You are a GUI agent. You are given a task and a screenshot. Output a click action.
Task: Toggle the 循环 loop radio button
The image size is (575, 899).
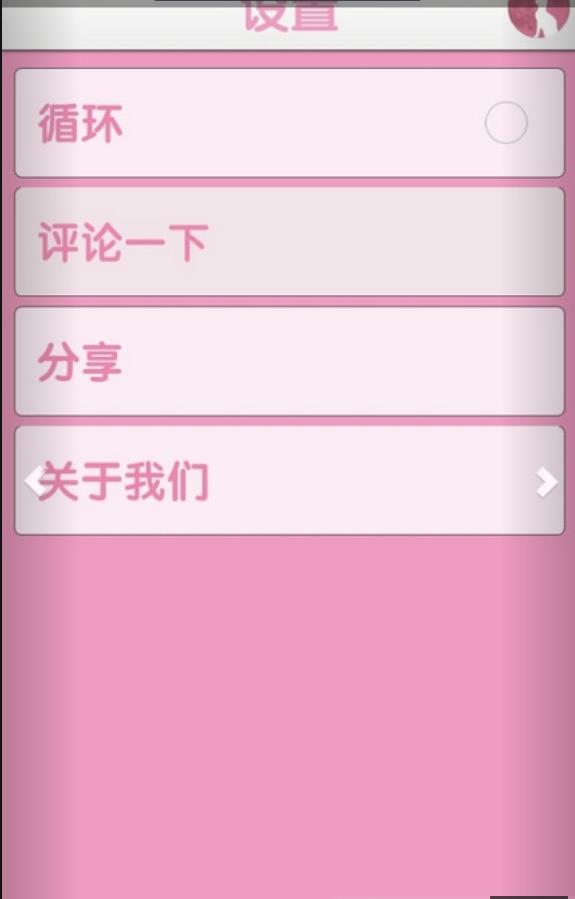(506, 123)
